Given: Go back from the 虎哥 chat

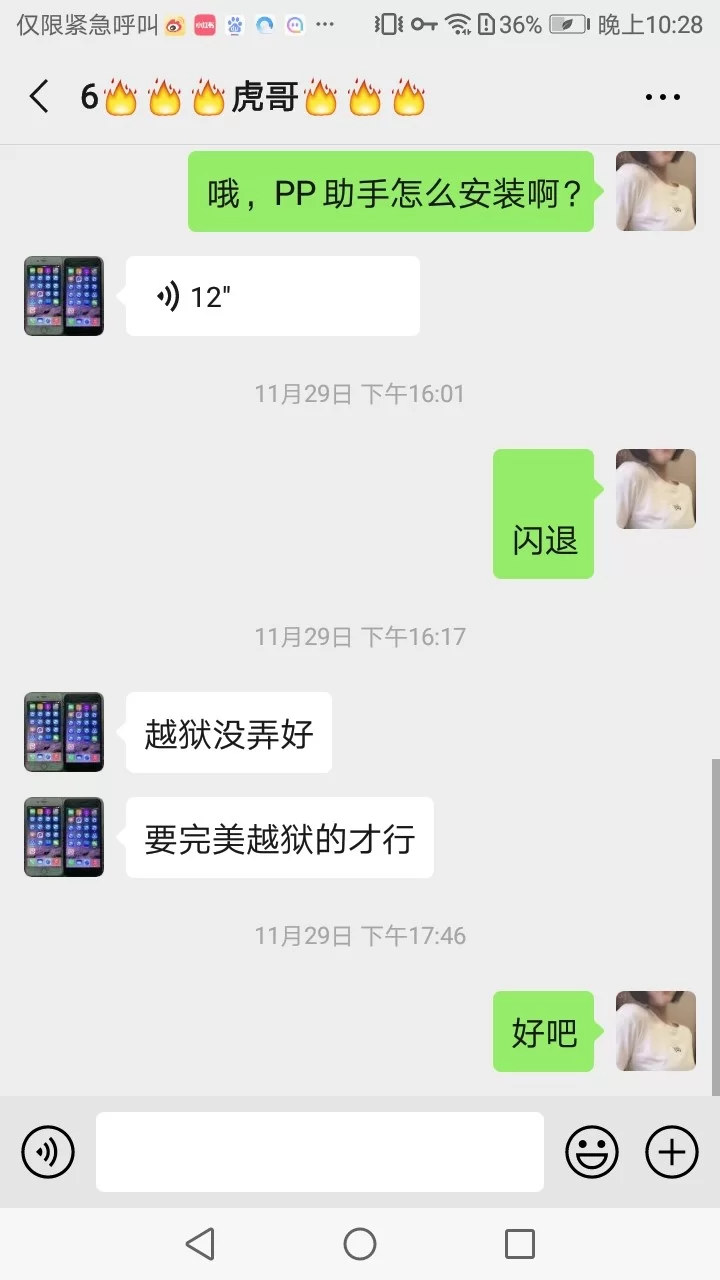Looking at the screenshot, I should coord(39,97).
